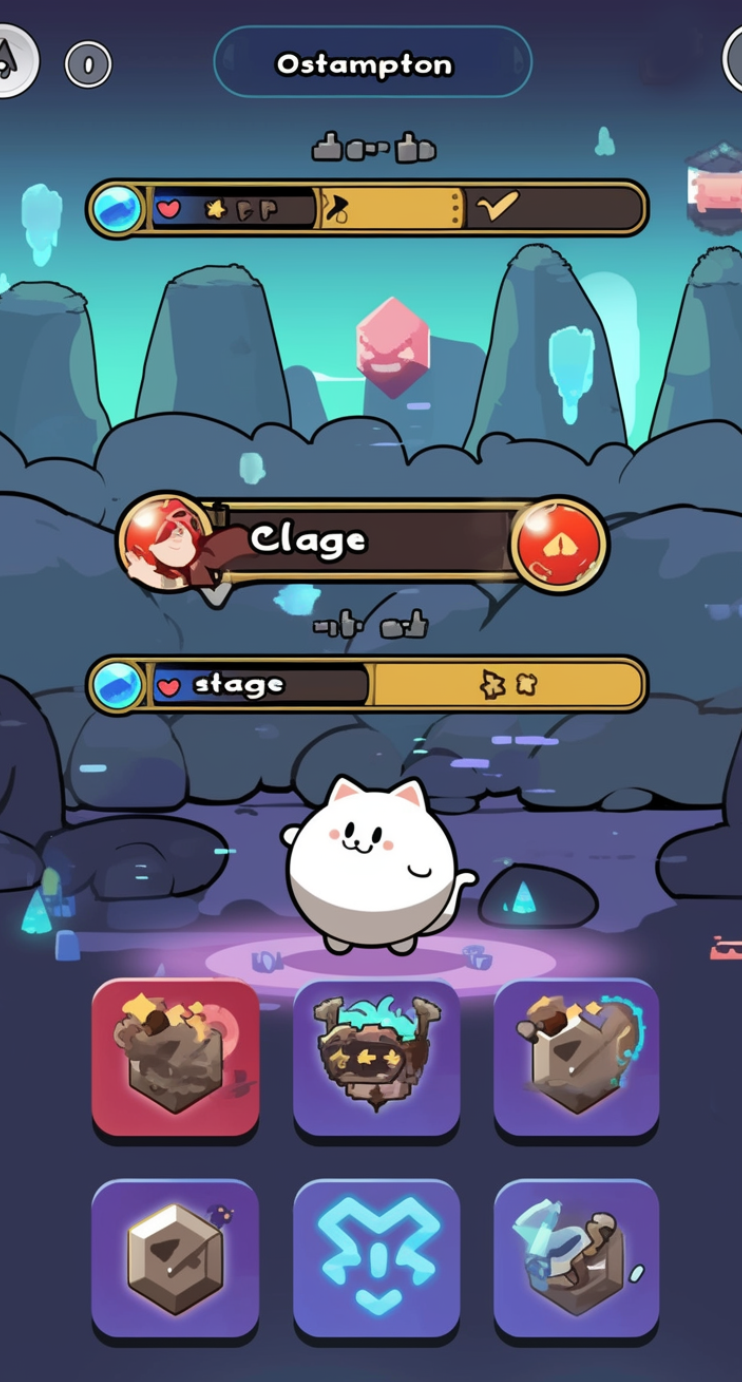Tap the plain stone hexagon cube tile
This screenshot has width=742, height=1382.
(x=175, y=1258)
